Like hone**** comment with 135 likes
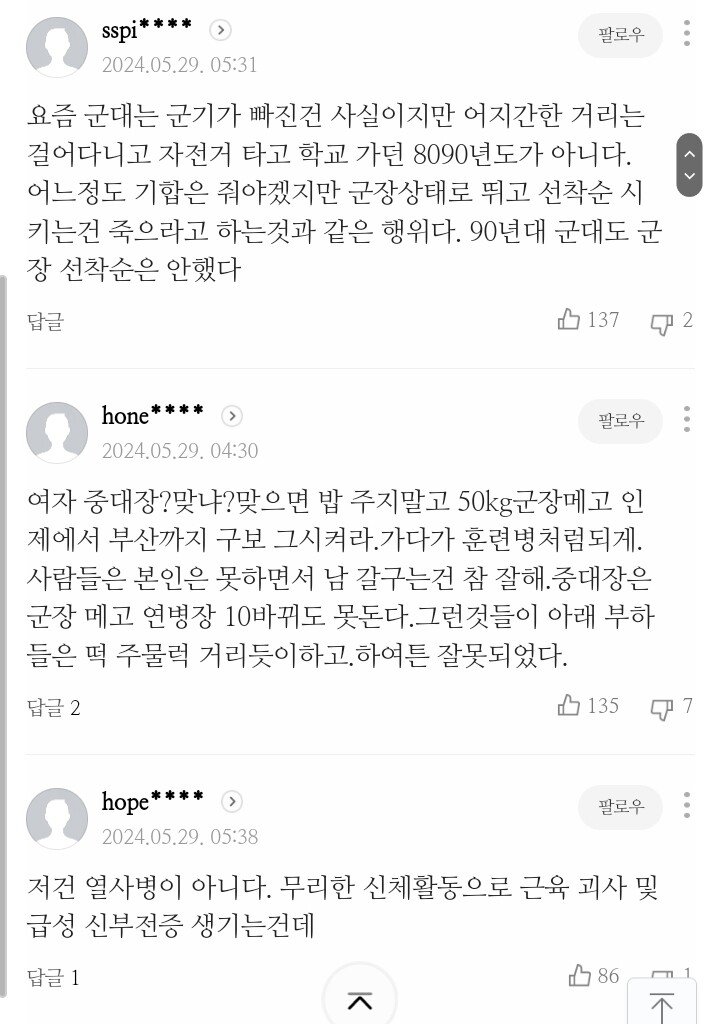The image size is (705, 1024). [569, 706]
